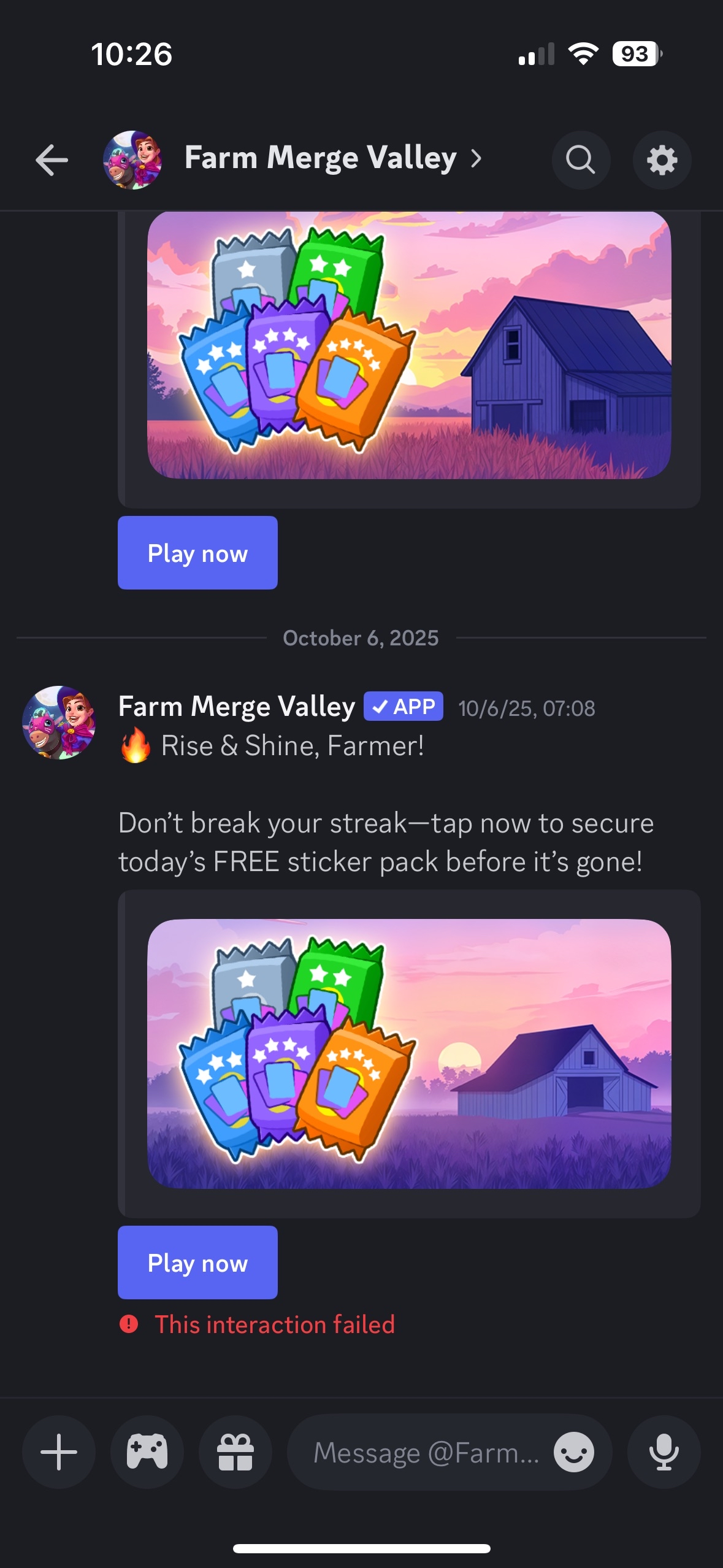
Task: Open the emoji picker
Action: click(573, 1452)
